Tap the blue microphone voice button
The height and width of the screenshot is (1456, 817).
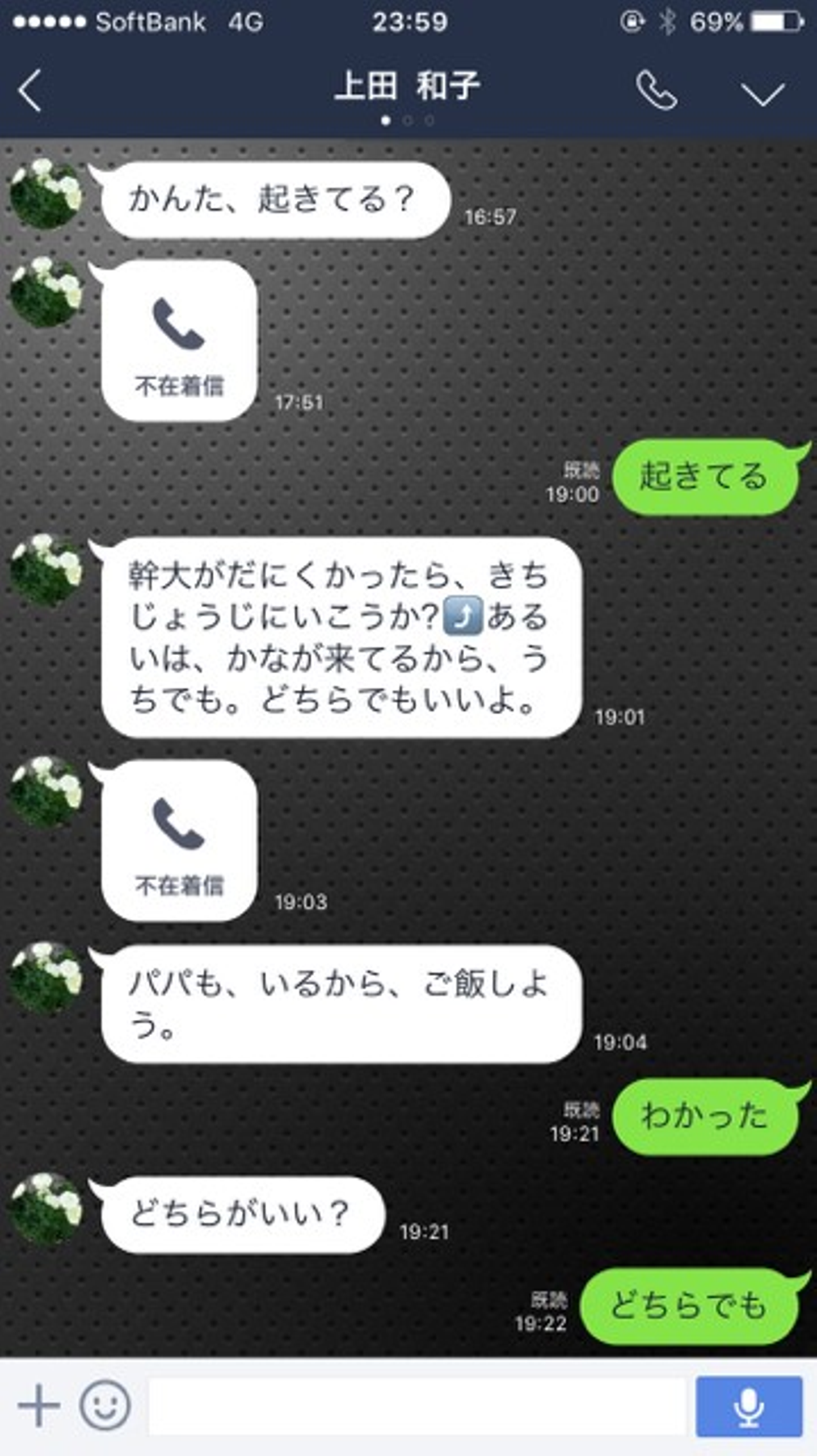[x=749, y=1406]
